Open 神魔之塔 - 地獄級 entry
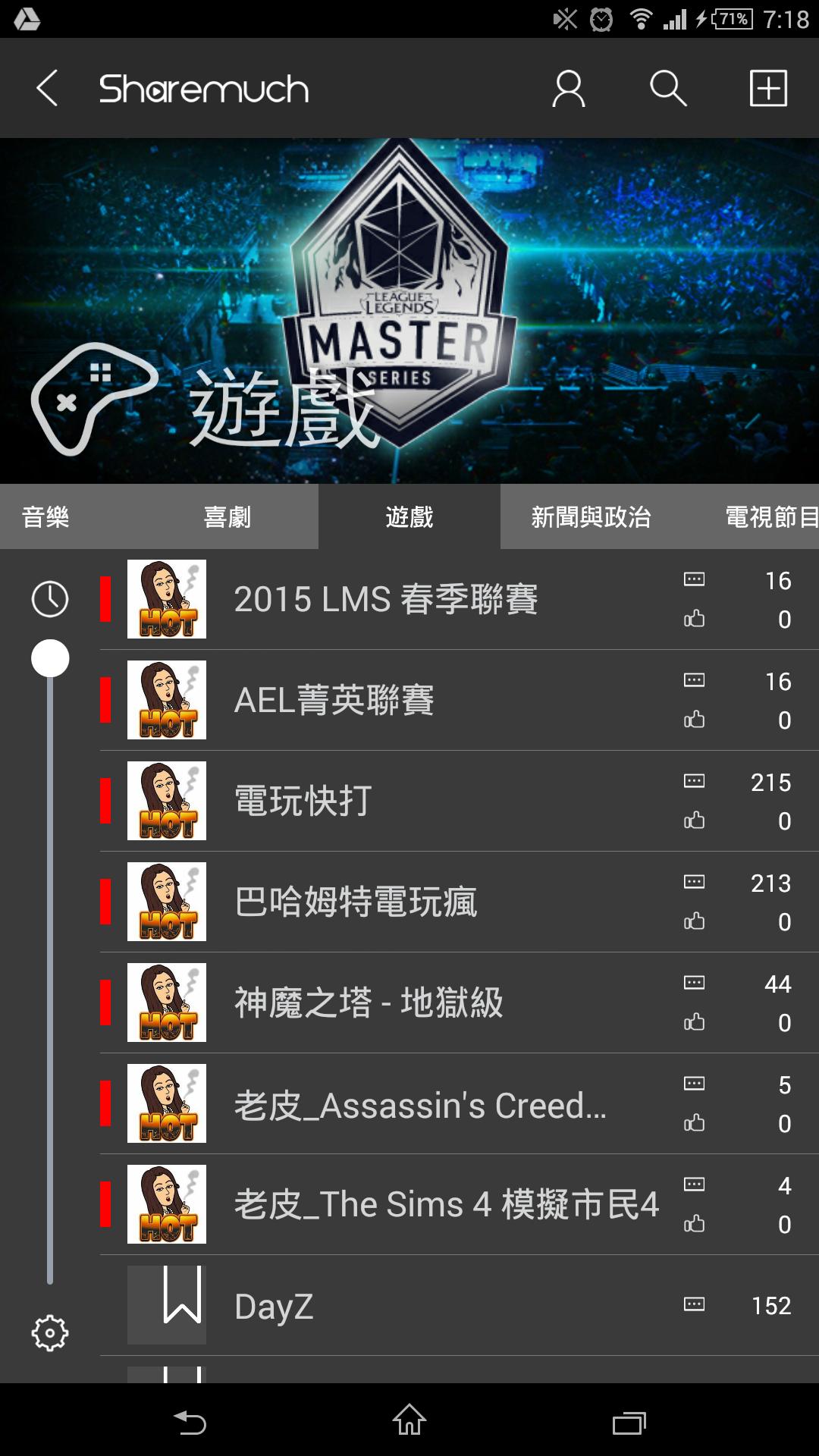 369,1003
